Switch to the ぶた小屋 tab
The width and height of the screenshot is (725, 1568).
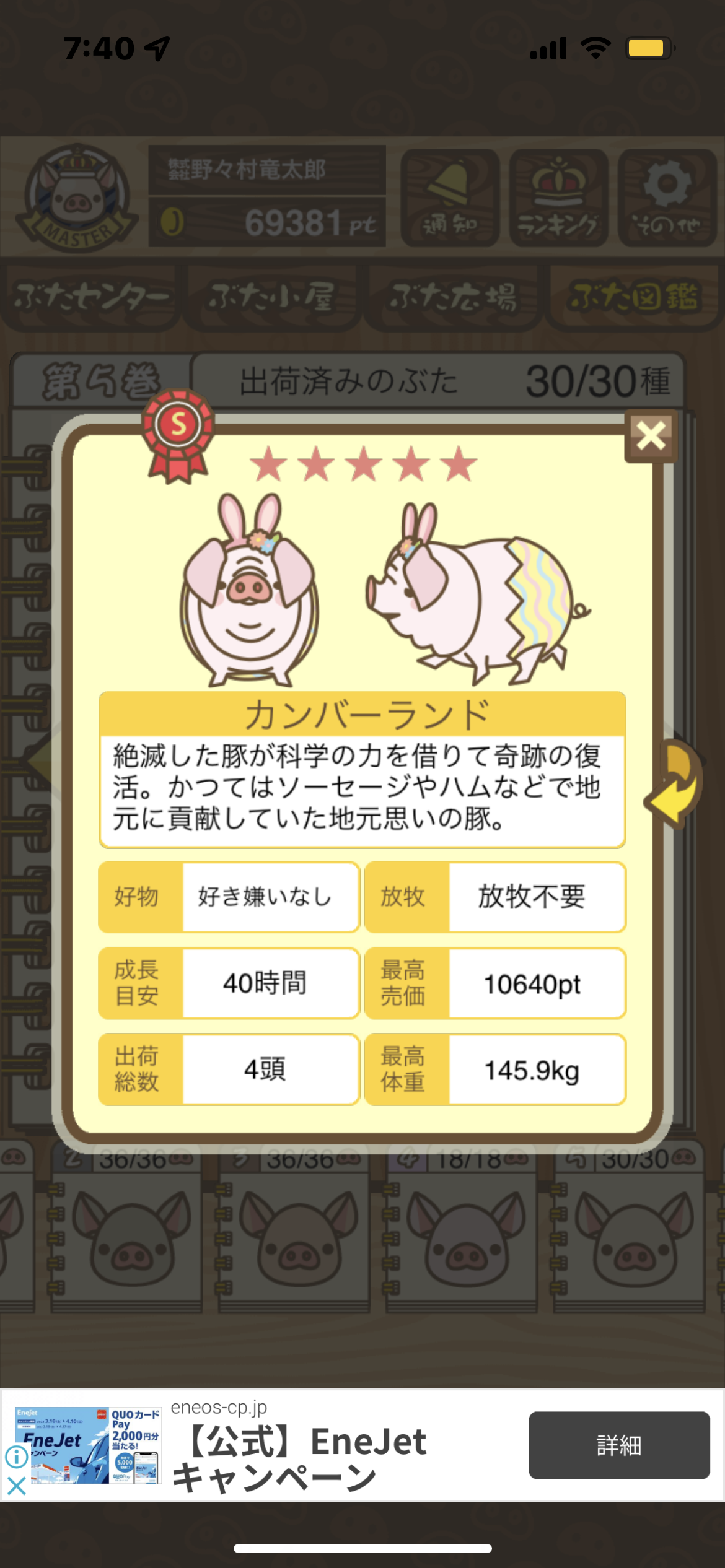click(272, 298)
